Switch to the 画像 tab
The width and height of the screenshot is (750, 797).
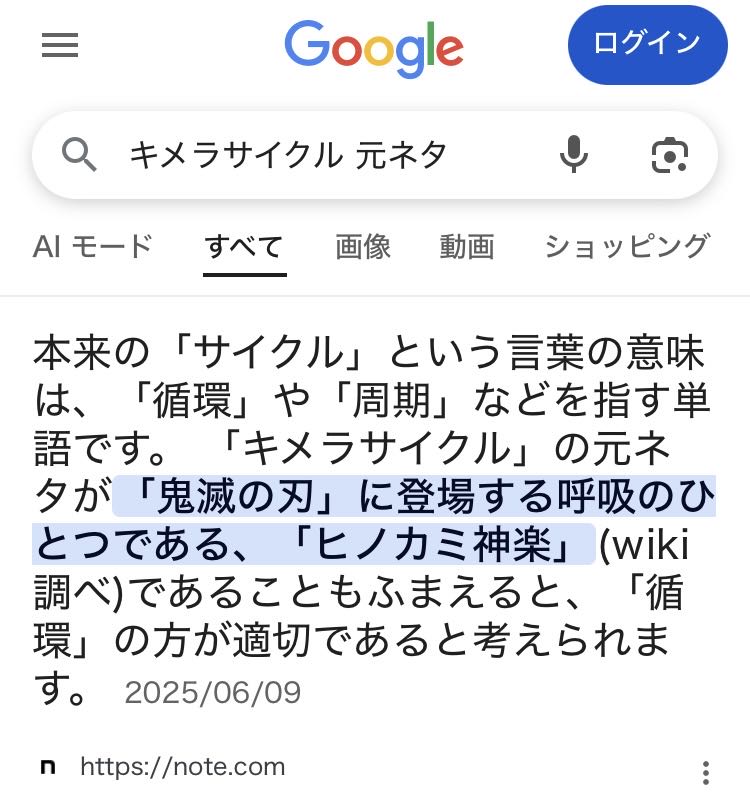pos(362,246)
